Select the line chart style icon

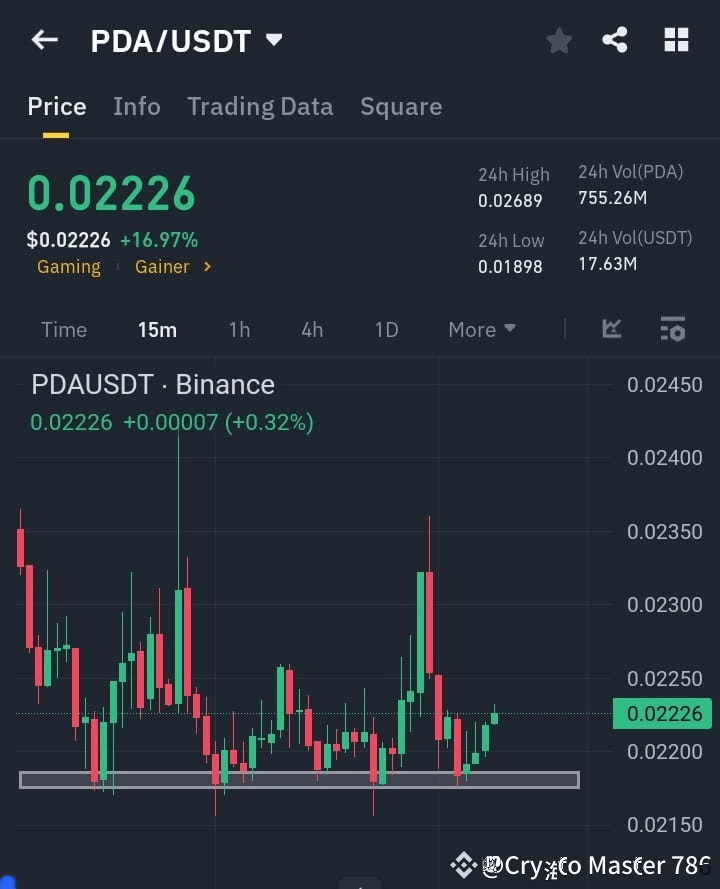(611, 329)
